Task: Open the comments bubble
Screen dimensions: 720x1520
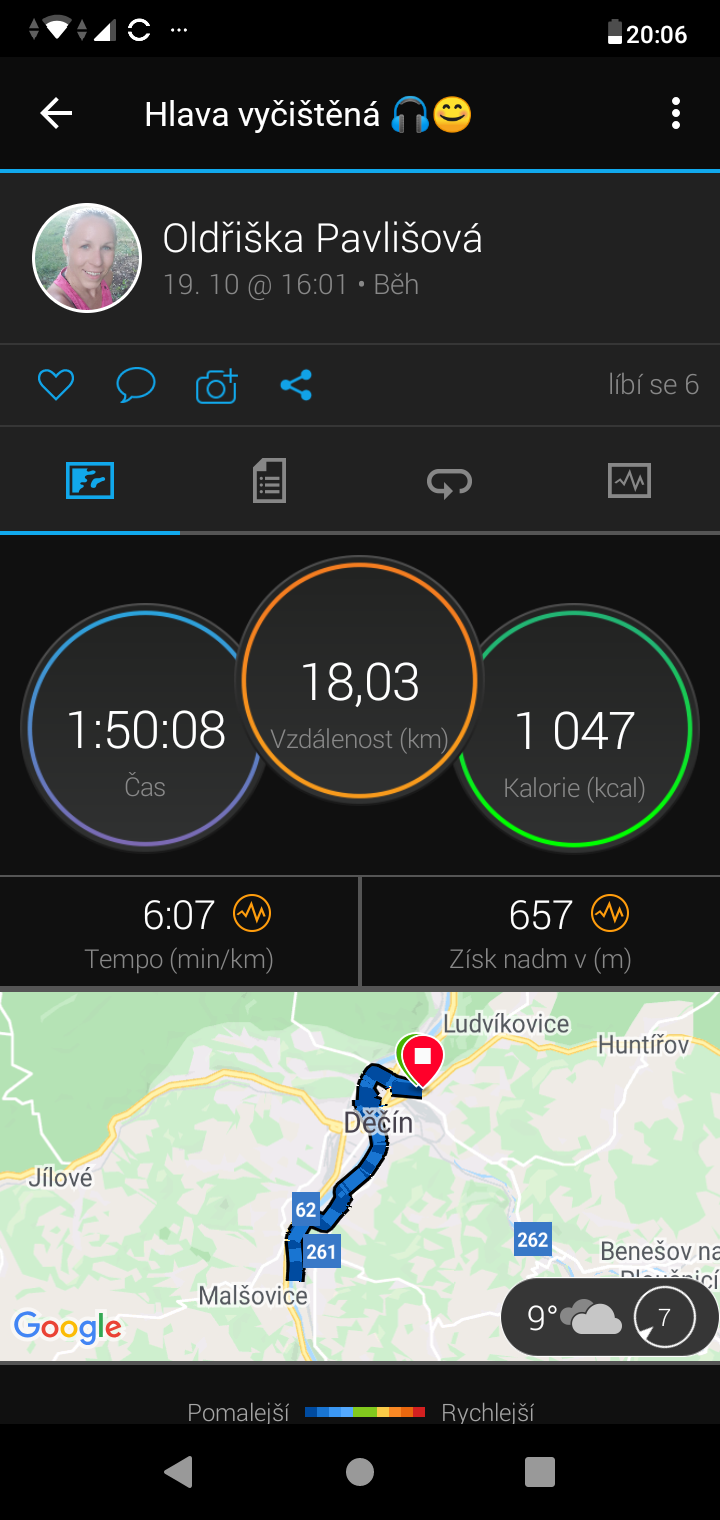Action: (x=136, y=385)
